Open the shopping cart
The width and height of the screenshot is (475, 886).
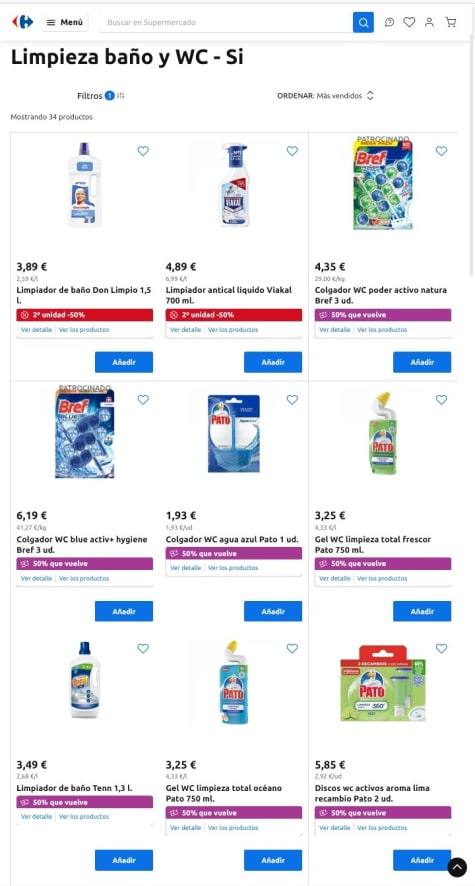click(451, 22)
